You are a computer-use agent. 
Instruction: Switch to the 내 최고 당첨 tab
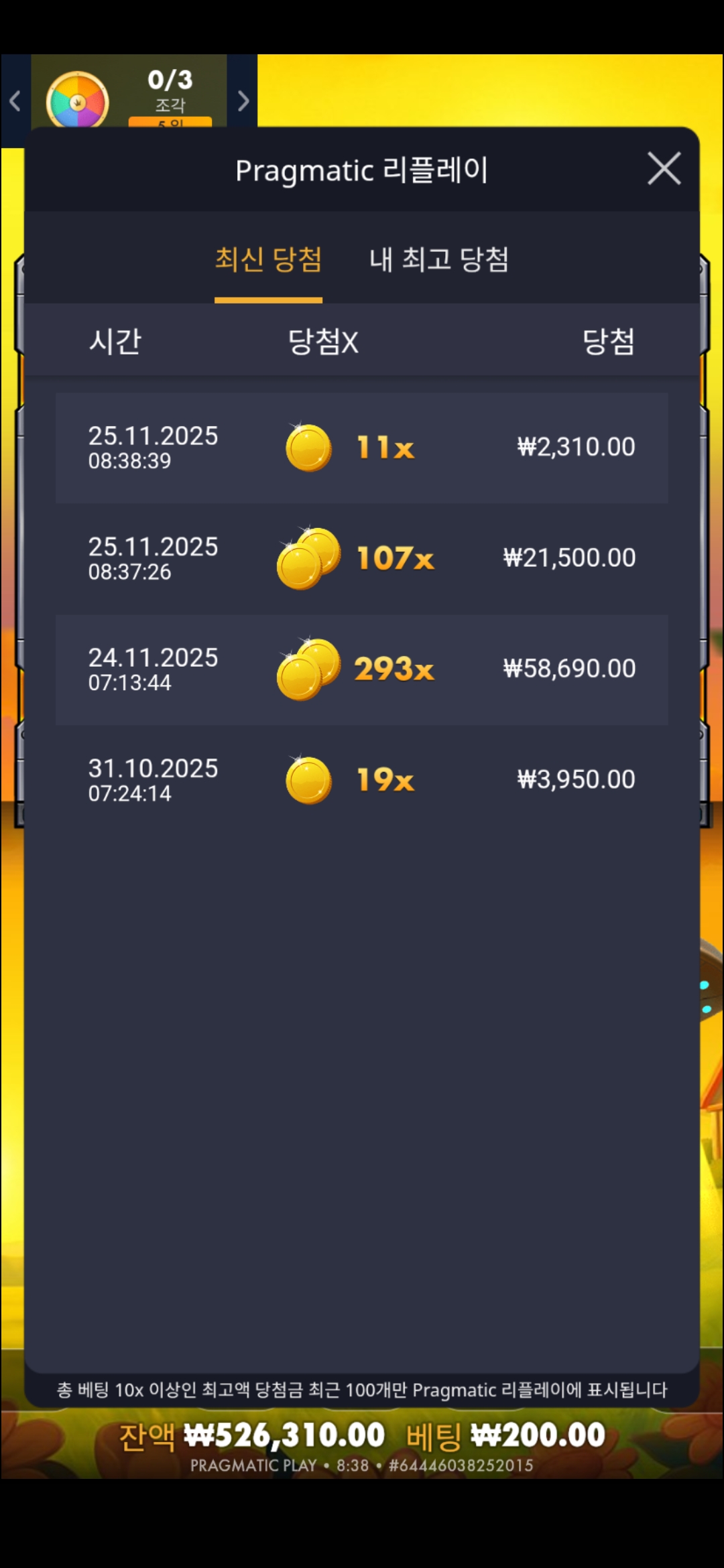[x=439, y=260]
